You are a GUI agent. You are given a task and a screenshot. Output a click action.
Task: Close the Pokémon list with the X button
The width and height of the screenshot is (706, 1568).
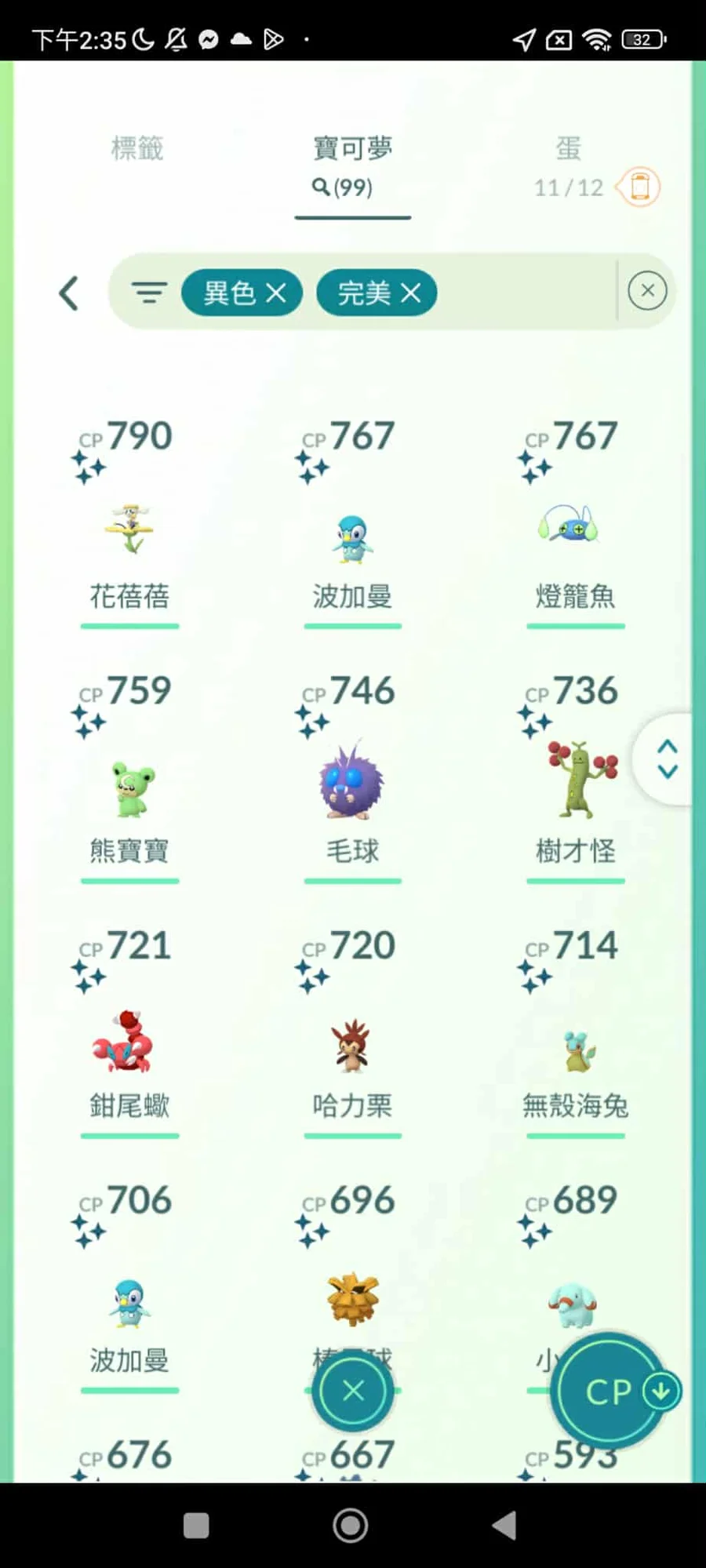point(353,1391)
